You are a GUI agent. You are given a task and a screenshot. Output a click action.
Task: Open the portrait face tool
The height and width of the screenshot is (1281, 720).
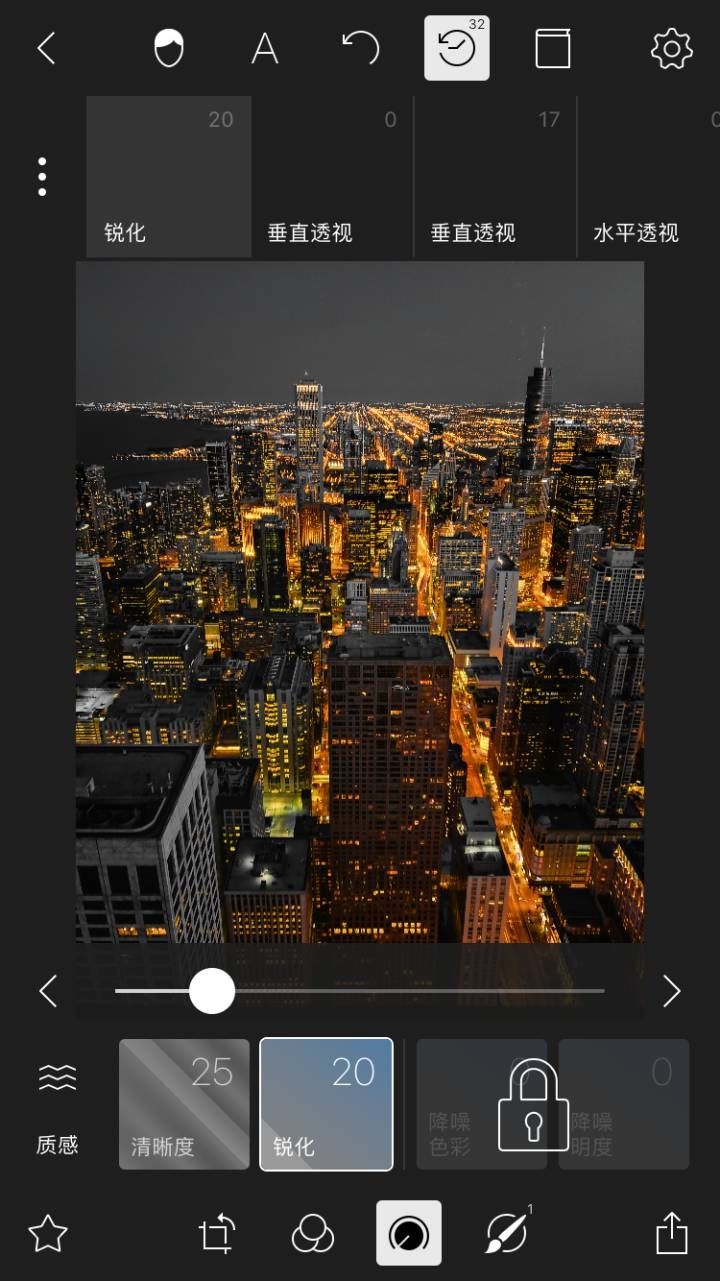168,48
